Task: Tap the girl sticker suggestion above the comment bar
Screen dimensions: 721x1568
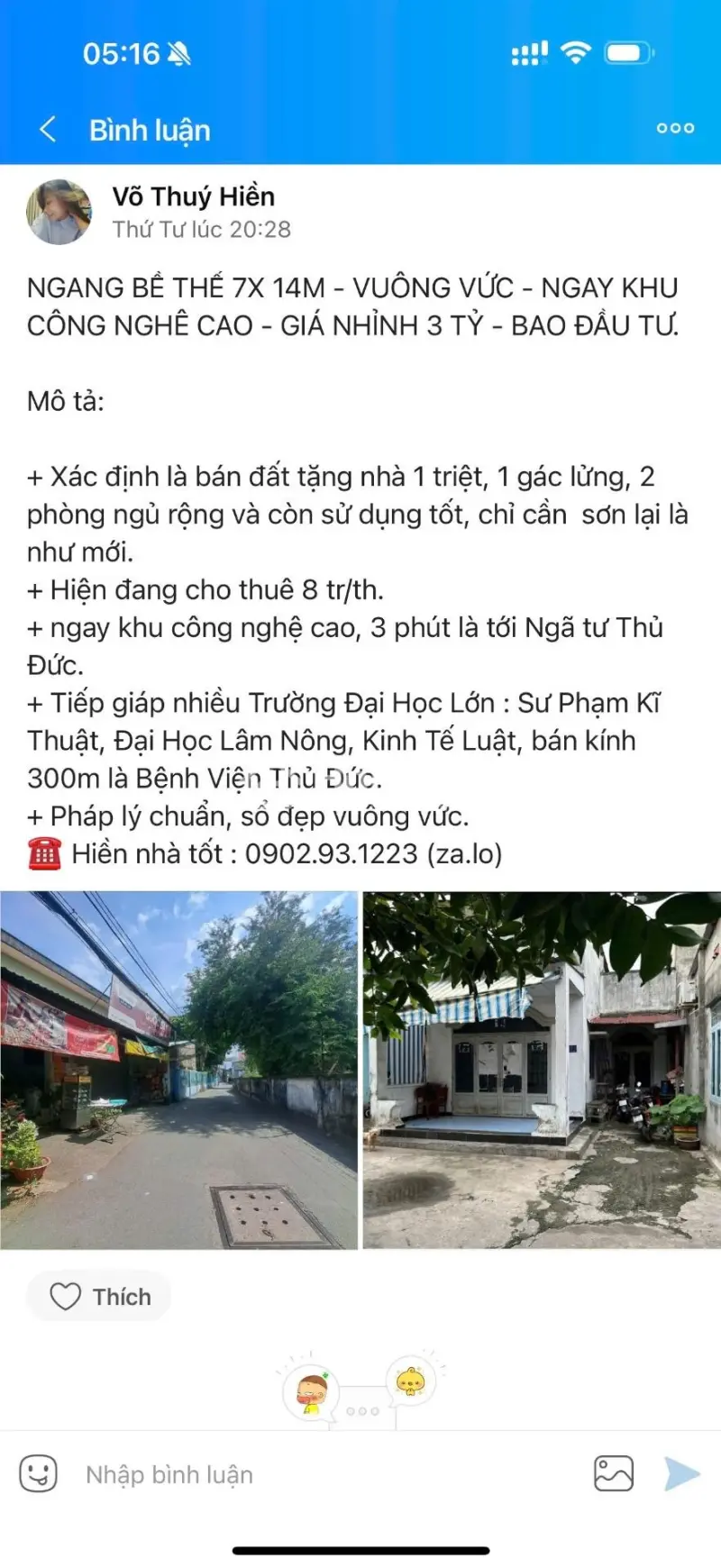Action: pyautogui.click(x=311, y=1390)
